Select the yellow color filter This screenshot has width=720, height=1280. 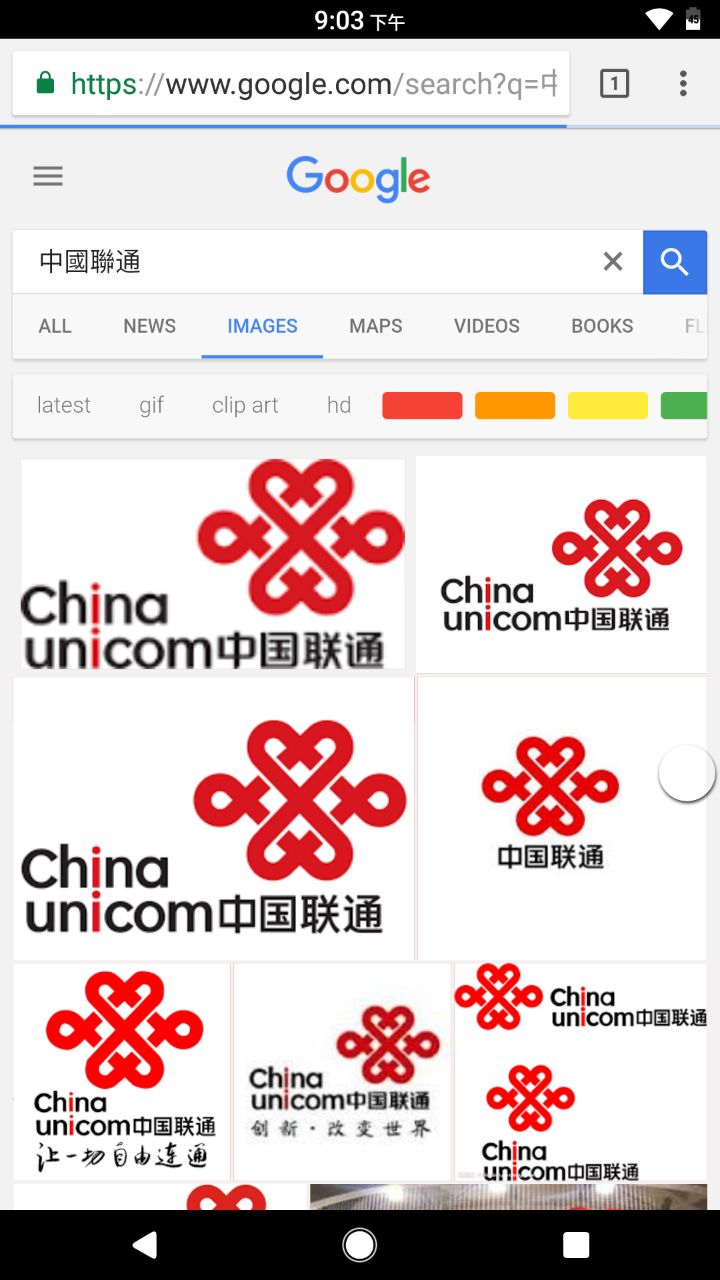coord(608,405)
